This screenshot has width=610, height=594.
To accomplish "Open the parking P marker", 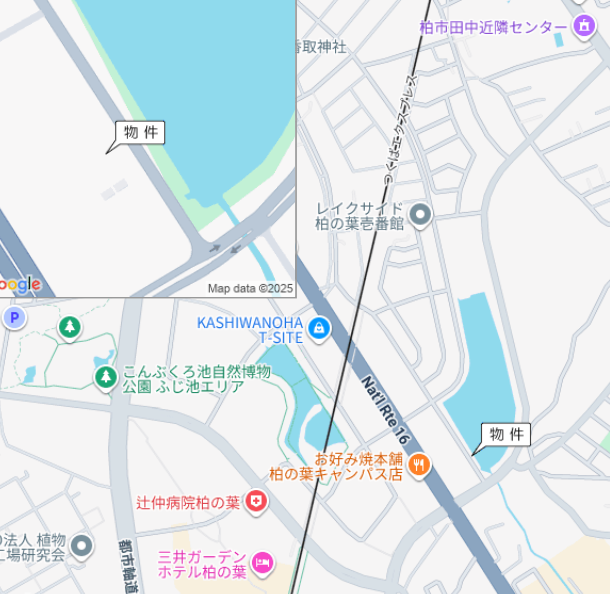I will (x=14, y=318).
